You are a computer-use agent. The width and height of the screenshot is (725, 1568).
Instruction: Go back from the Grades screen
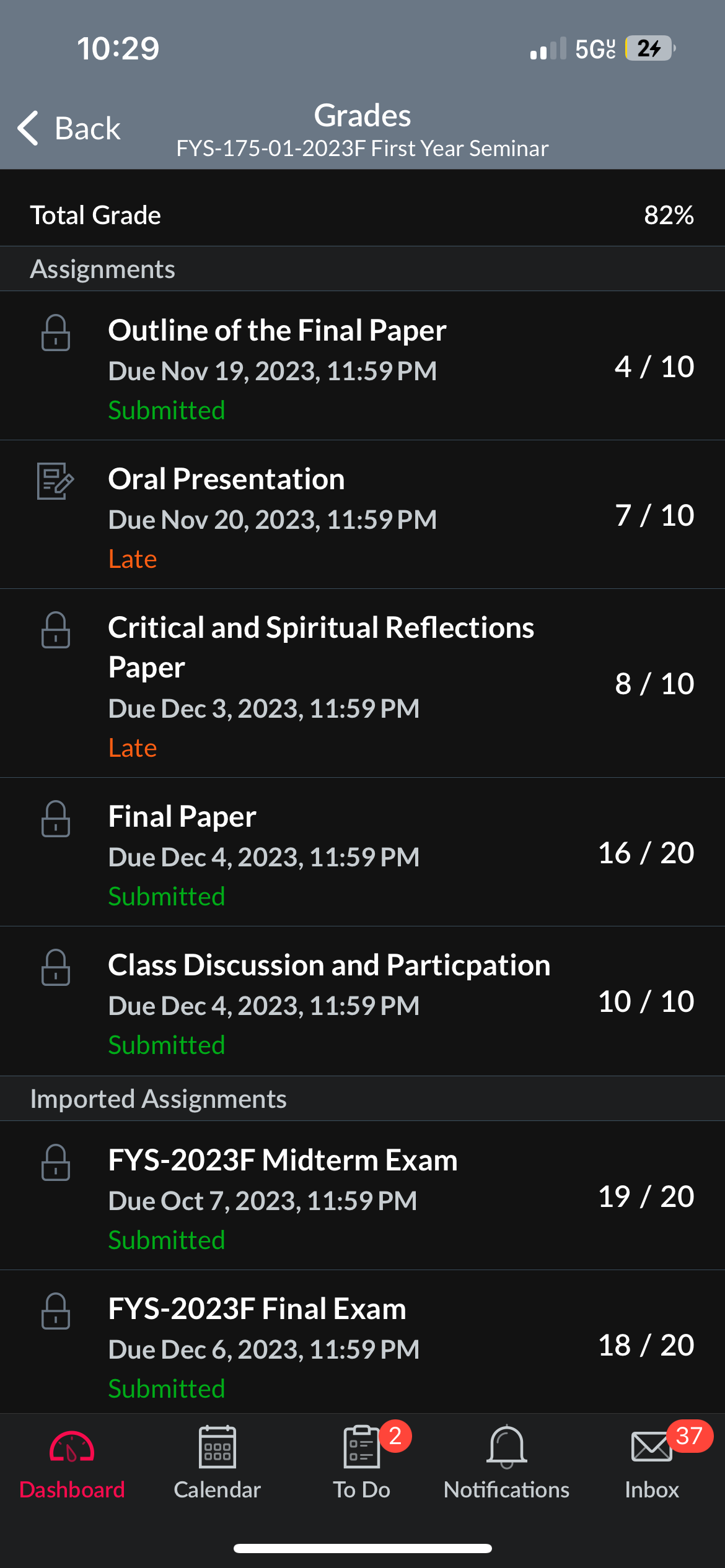pyautogui.click(x=69, y=128)
